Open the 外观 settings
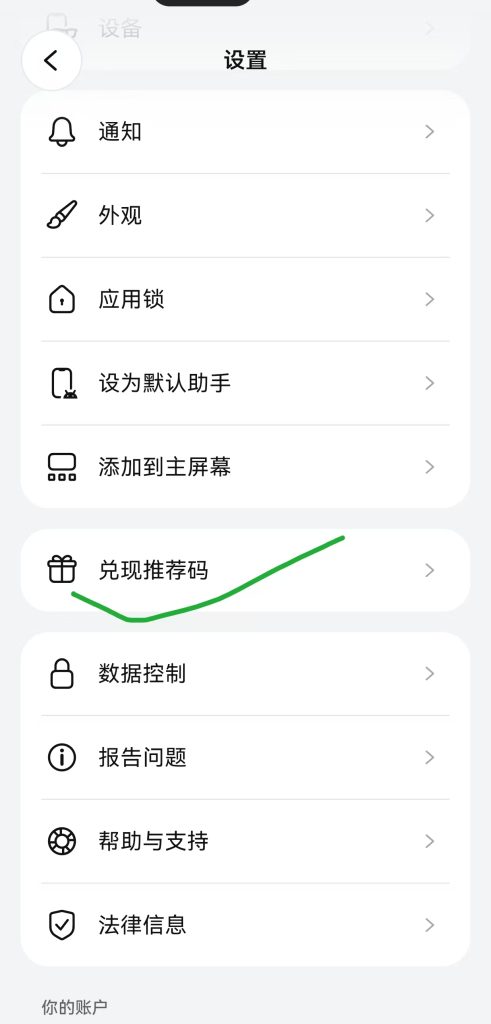 246,216
